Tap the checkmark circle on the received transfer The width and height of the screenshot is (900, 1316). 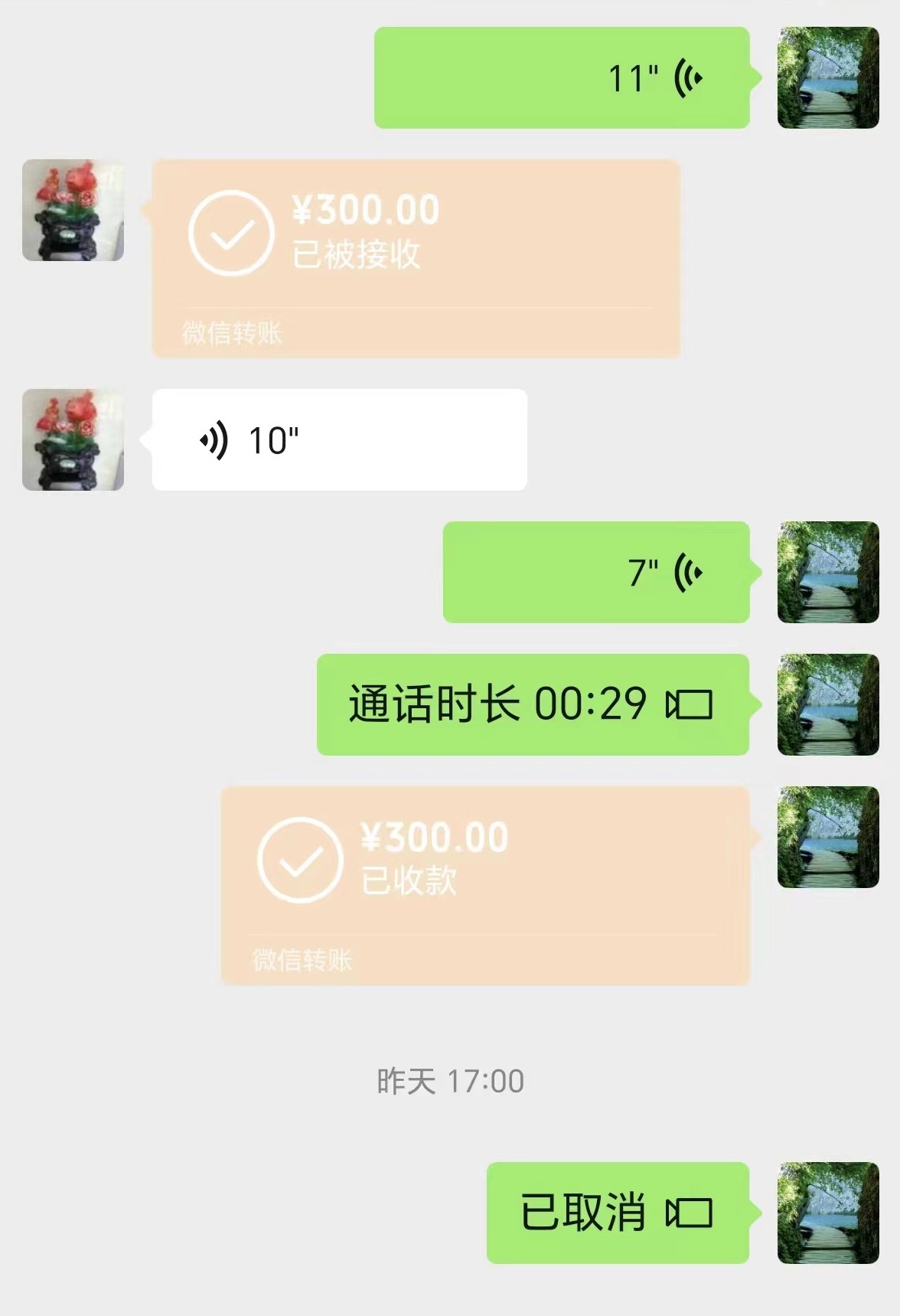tap(233, 233)
